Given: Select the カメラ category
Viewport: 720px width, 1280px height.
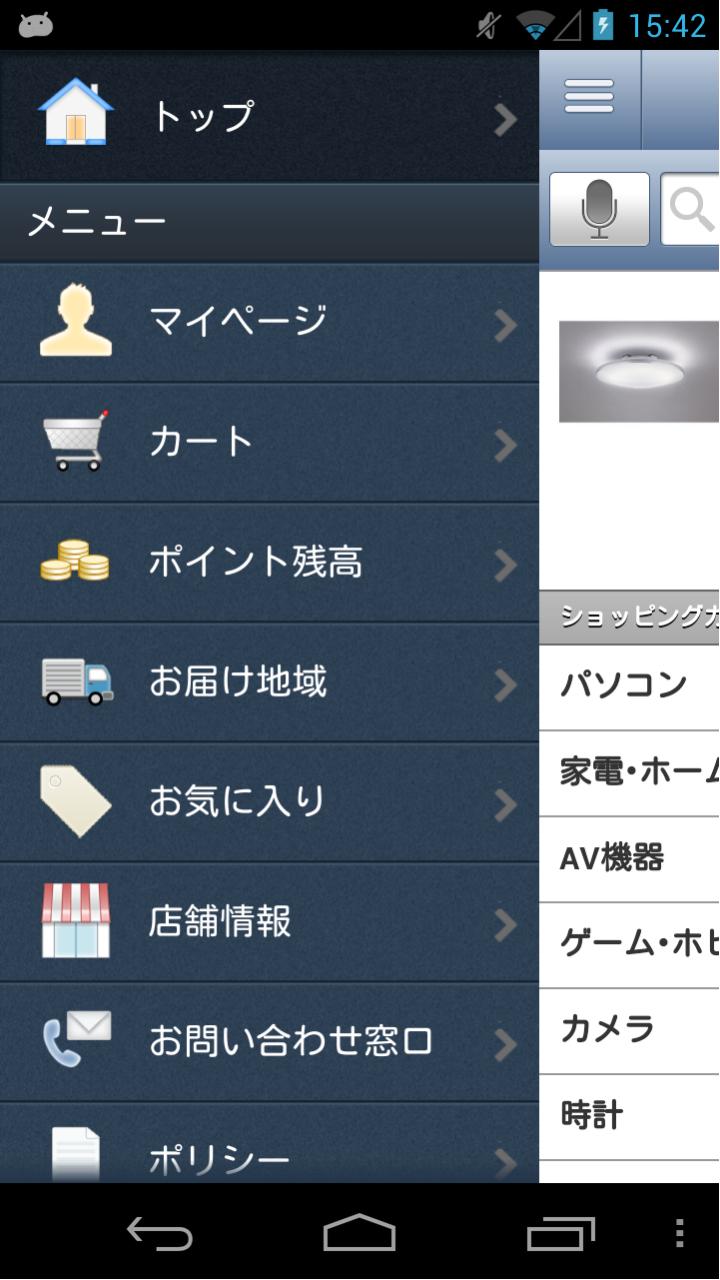Looking at the screenshot, I should tap(629, 1030).
